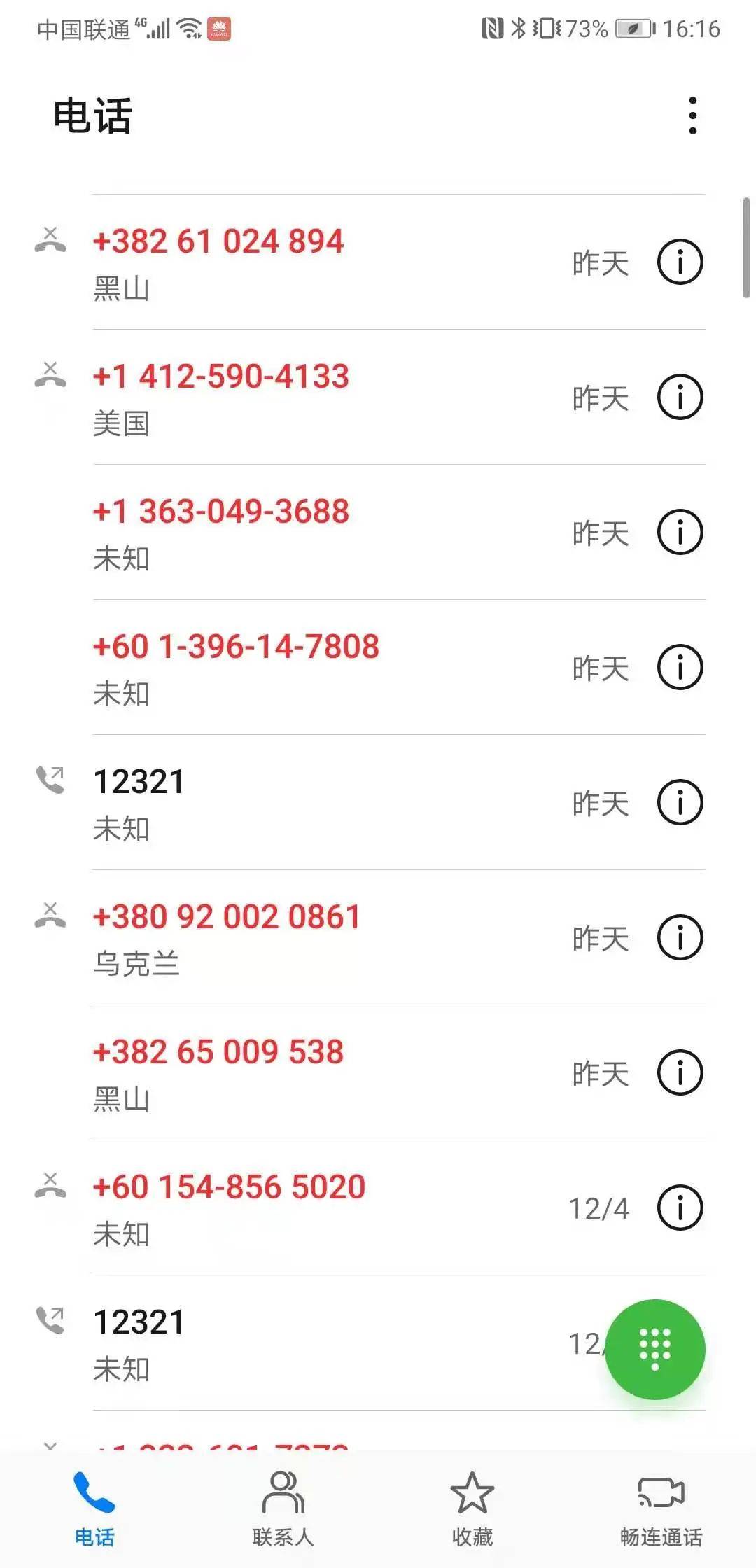The height and width of the screenshot is (1568, 756).
Task: Open the three-dot overflow menu
Action: [692, 114]
